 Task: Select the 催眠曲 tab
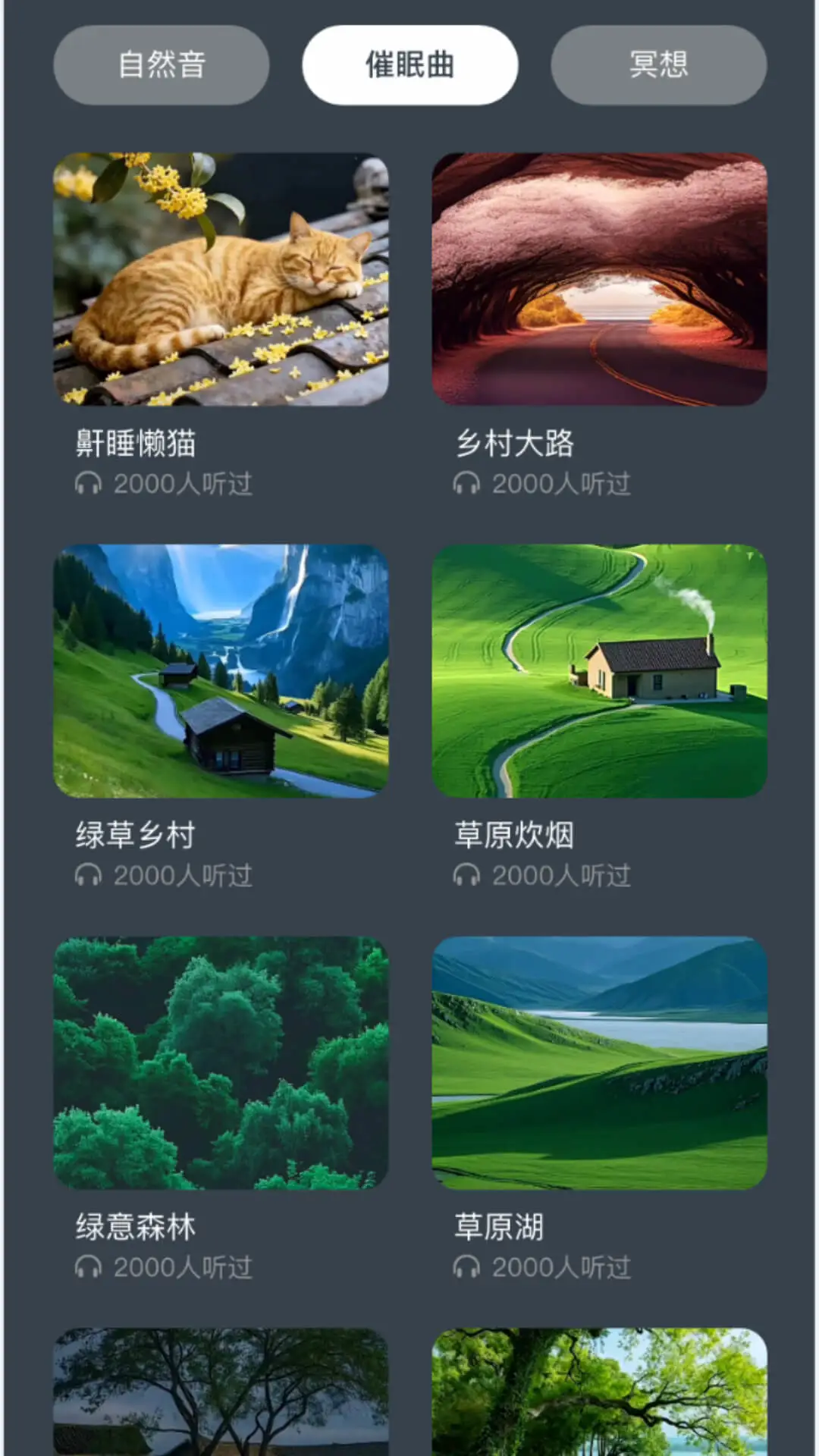pyautogui.click(x=409, y=64)
